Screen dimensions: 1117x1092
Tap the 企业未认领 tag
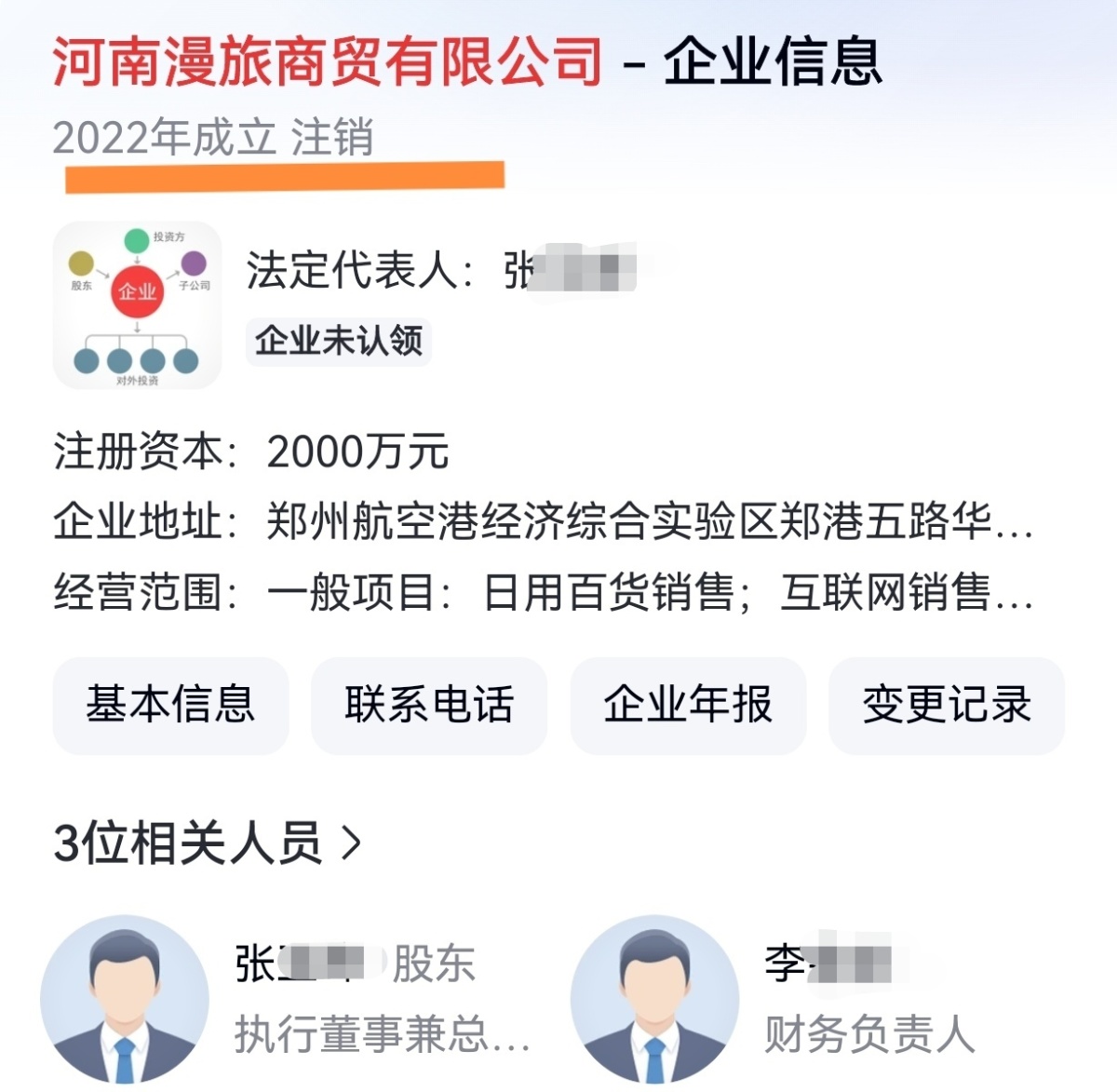[x=339, y=341]
